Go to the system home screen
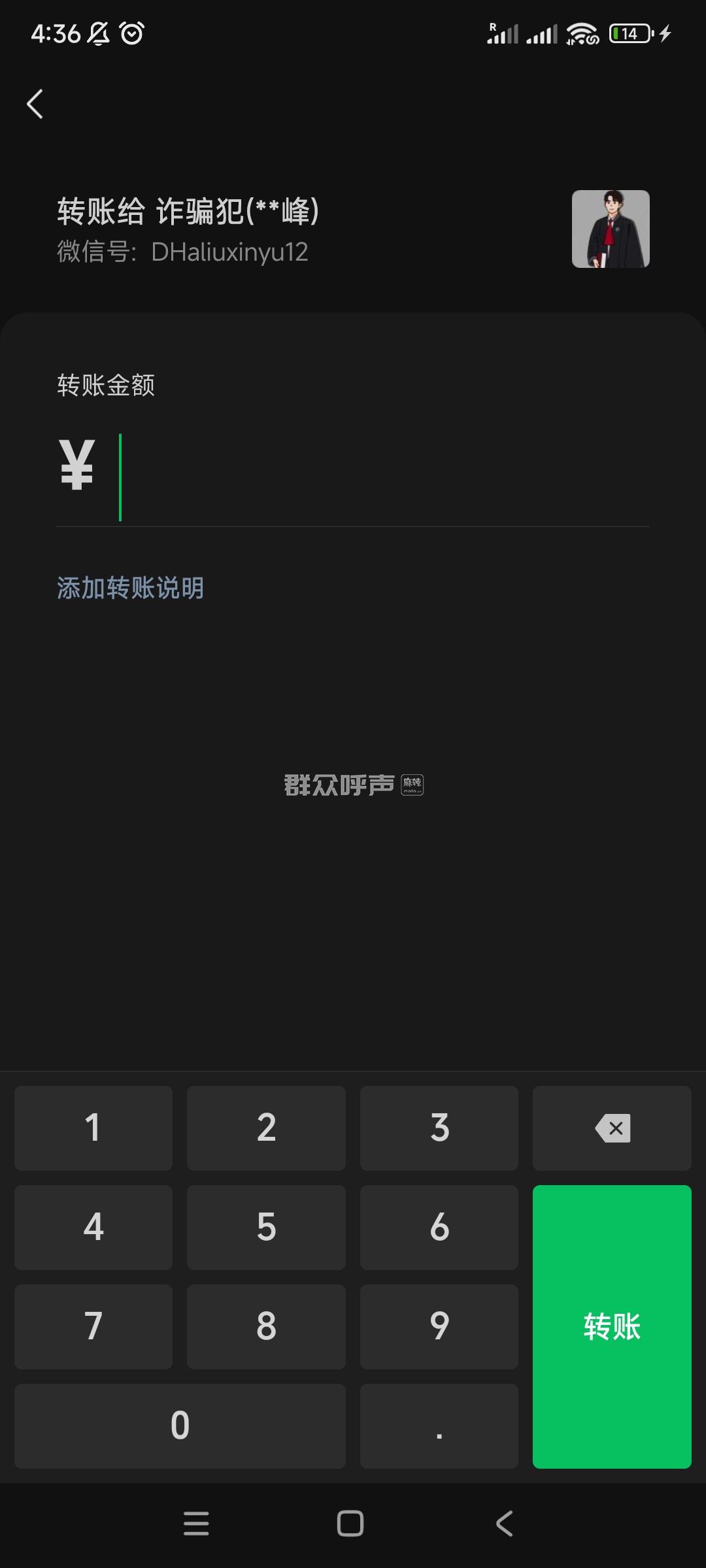The height and width of the screenshot is (1568, 706). pyautogui.click(x=350, y=1524)
